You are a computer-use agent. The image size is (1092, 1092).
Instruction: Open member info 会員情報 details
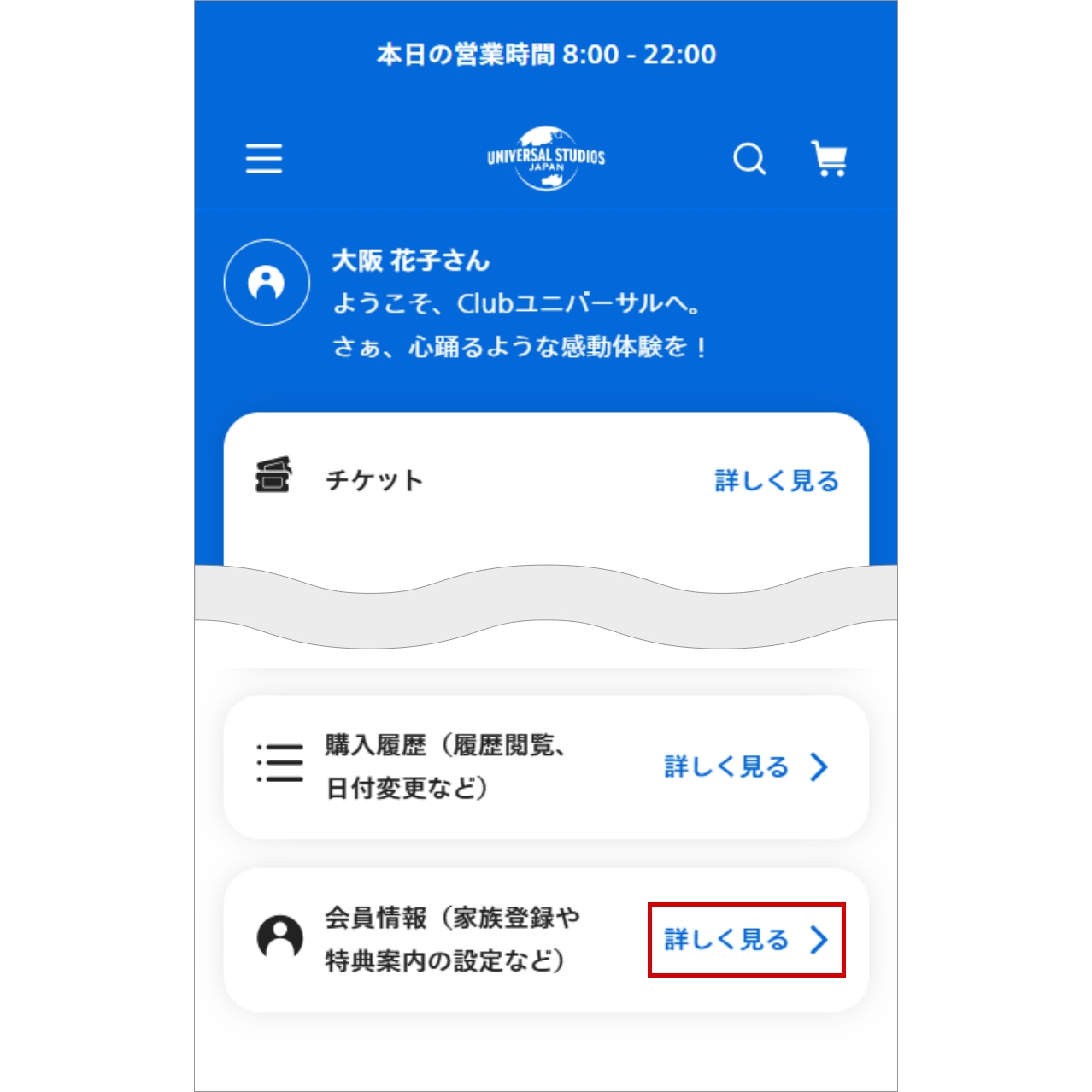(x=746, y=940)
